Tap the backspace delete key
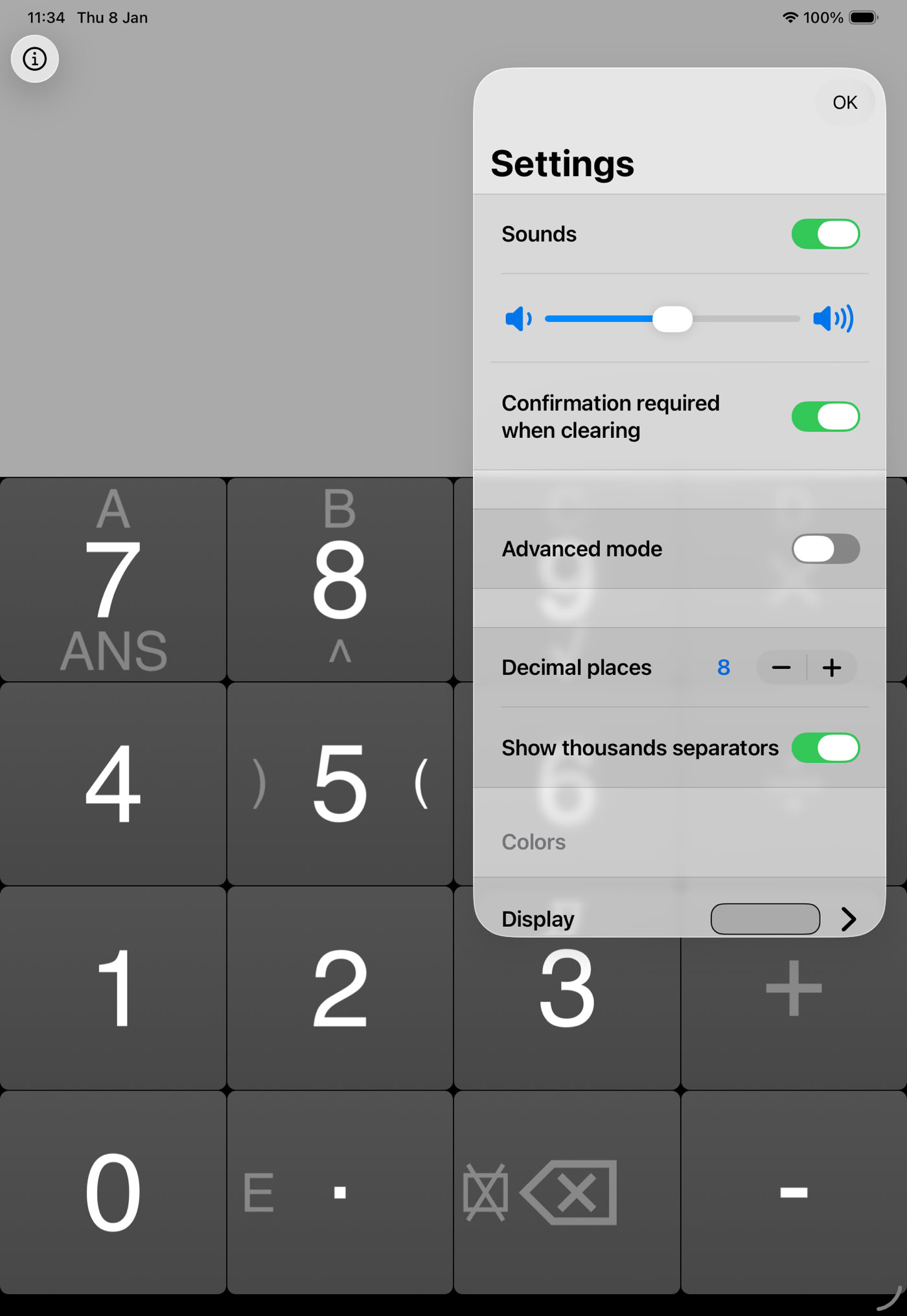This screenshot has height=1316, width=907. point(569,1192)
